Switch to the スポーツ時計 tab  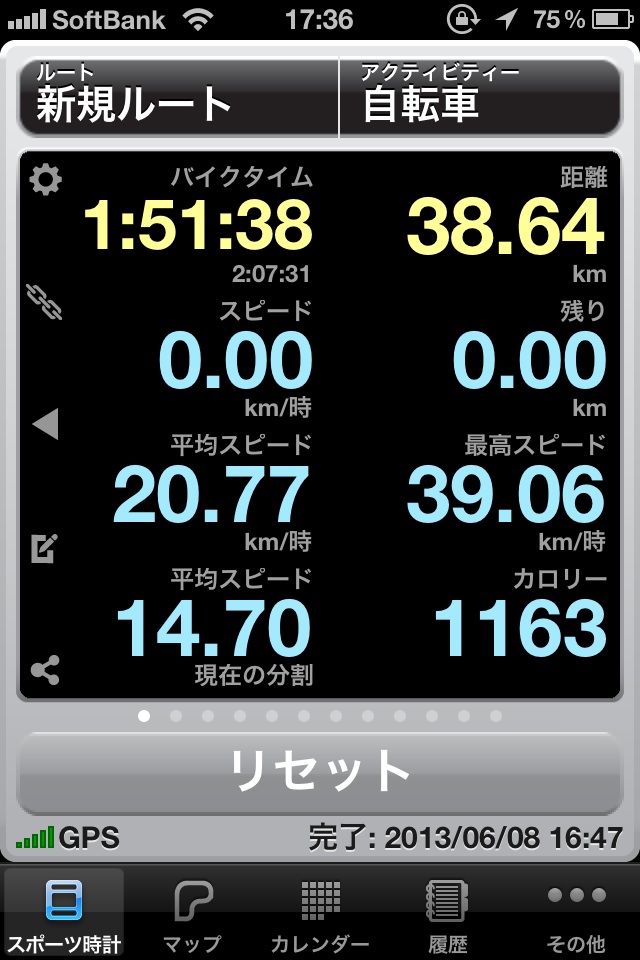[x=64, y=915]
